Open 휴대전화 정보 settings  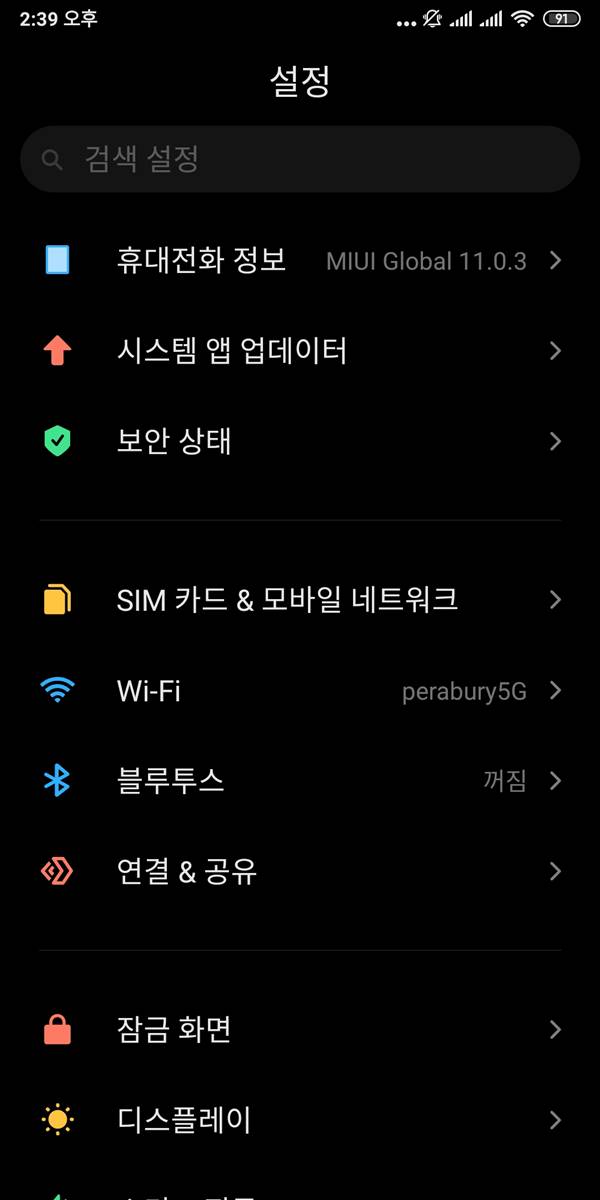click(x=300, y=261)
